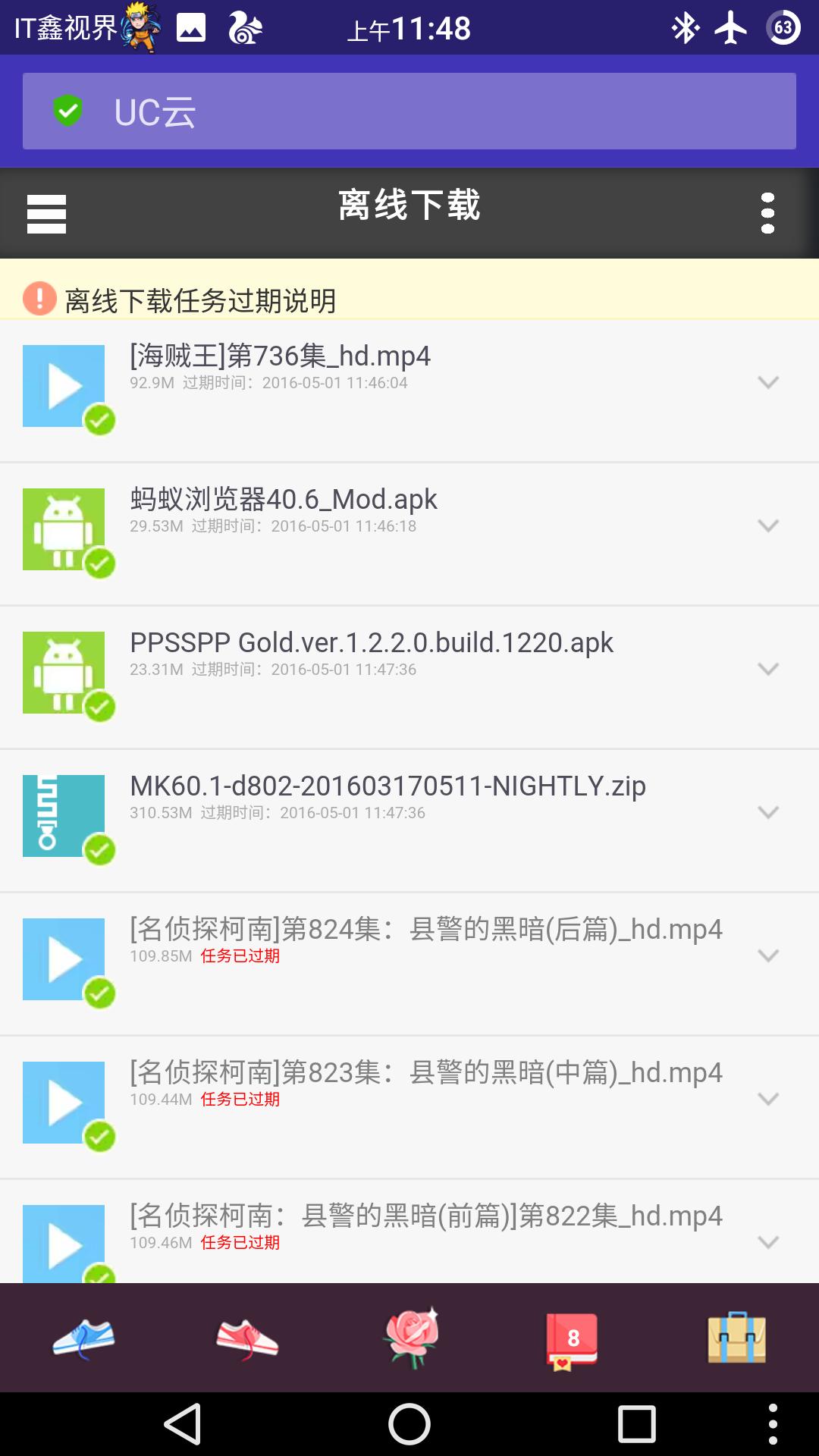Expand the chevron on MK60.1 NIGHTLY zip entry
This screenshot has width=819, height=1456.
(x=769, y=812)
